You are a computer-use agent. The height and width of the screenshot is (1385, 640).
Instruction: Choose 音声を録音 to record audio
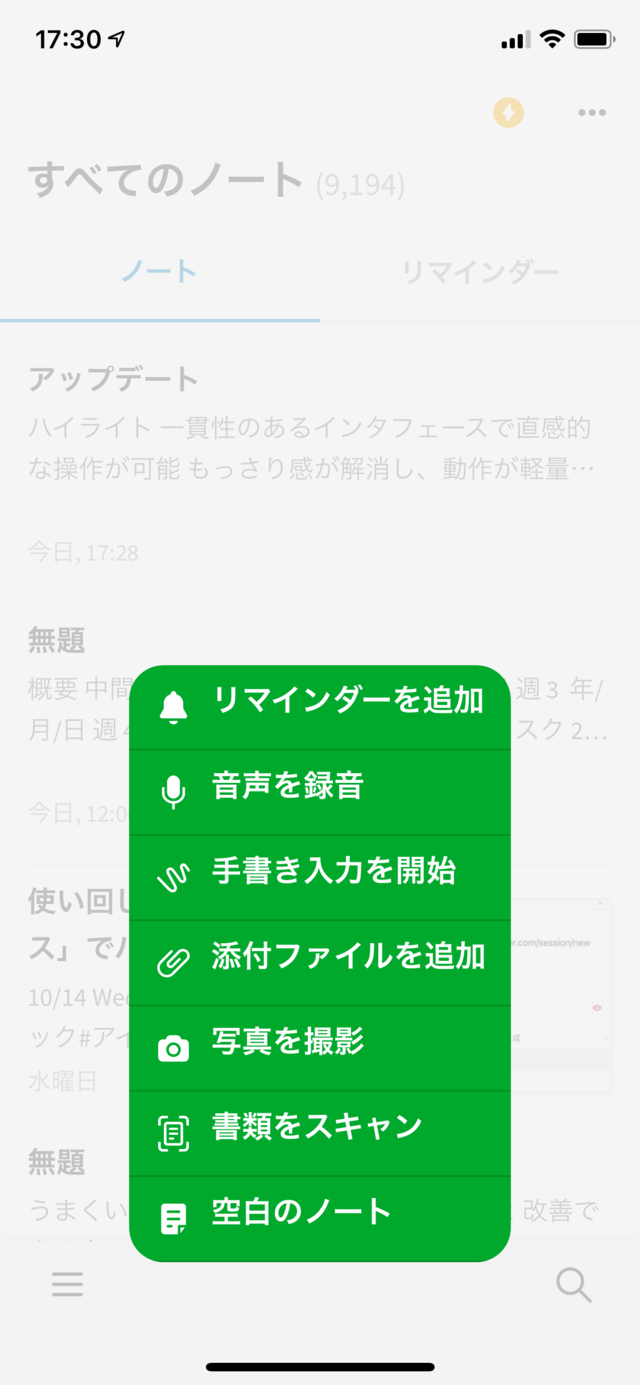320,791
